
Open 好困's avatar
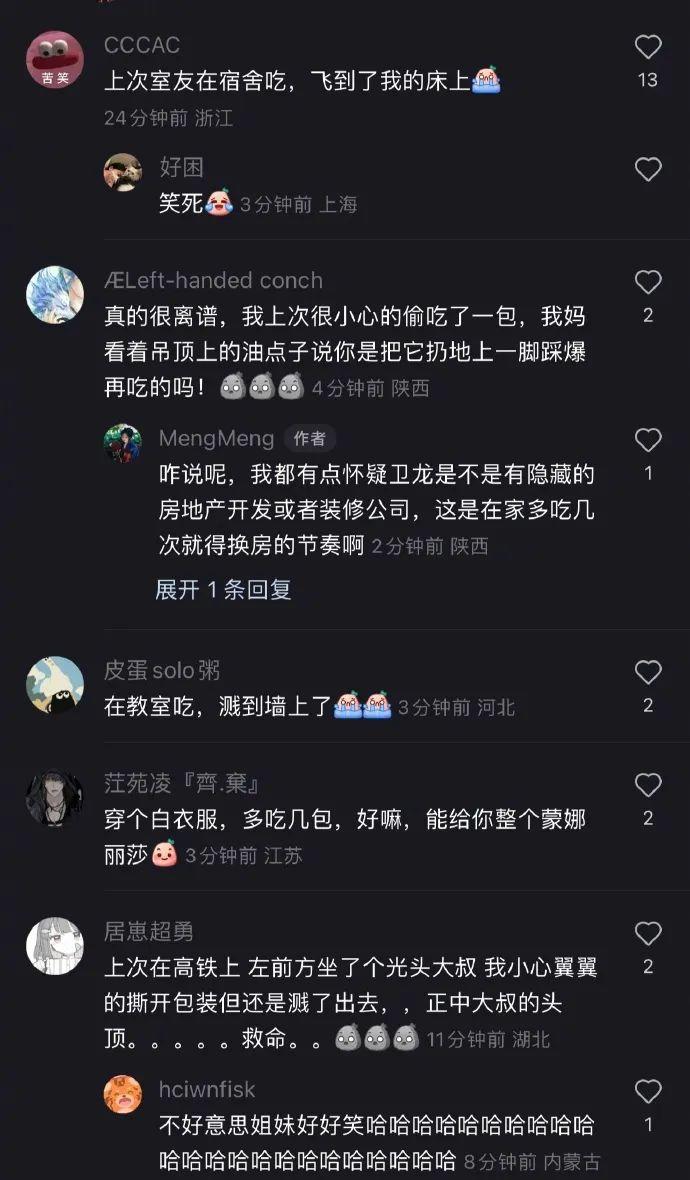123,172
